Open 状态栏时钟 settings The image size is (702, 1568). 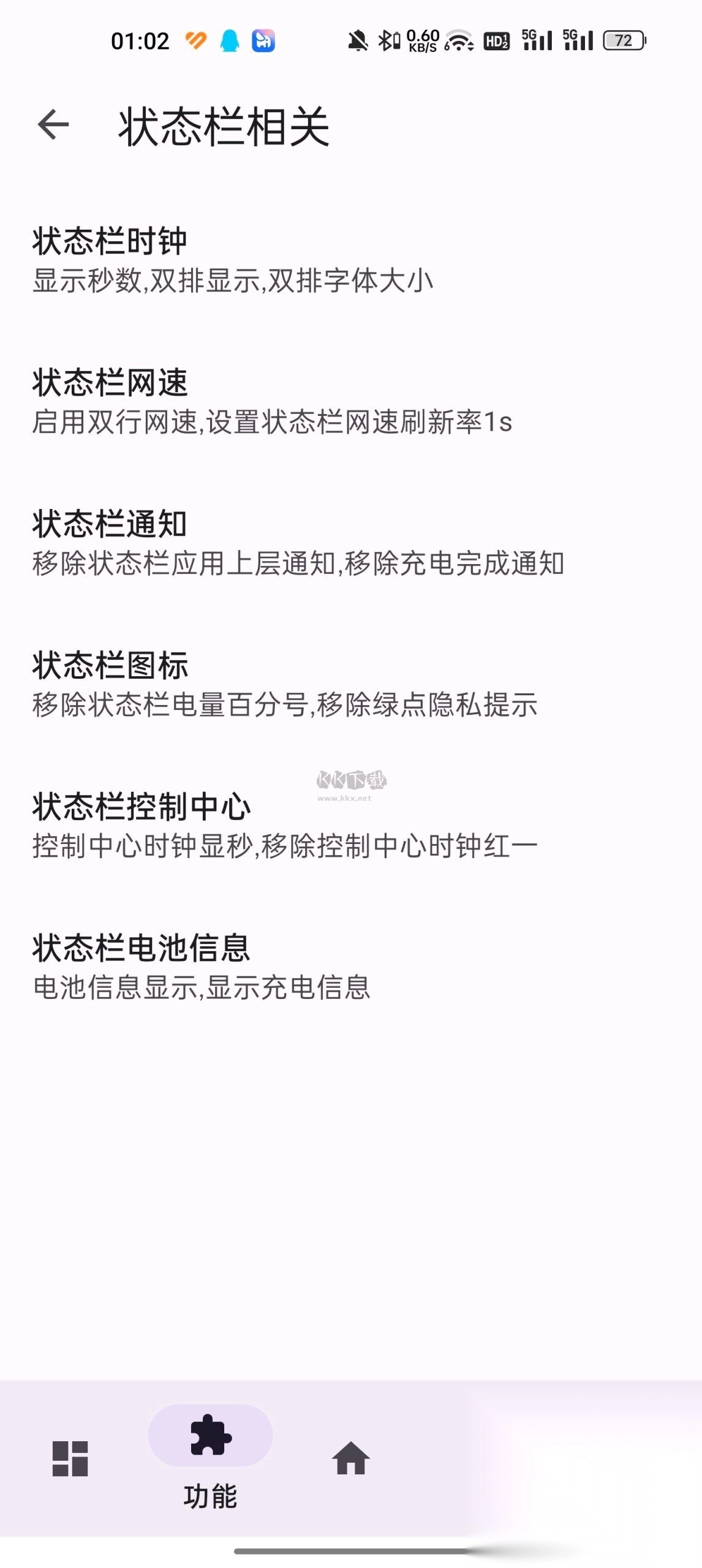pos(233,260)
